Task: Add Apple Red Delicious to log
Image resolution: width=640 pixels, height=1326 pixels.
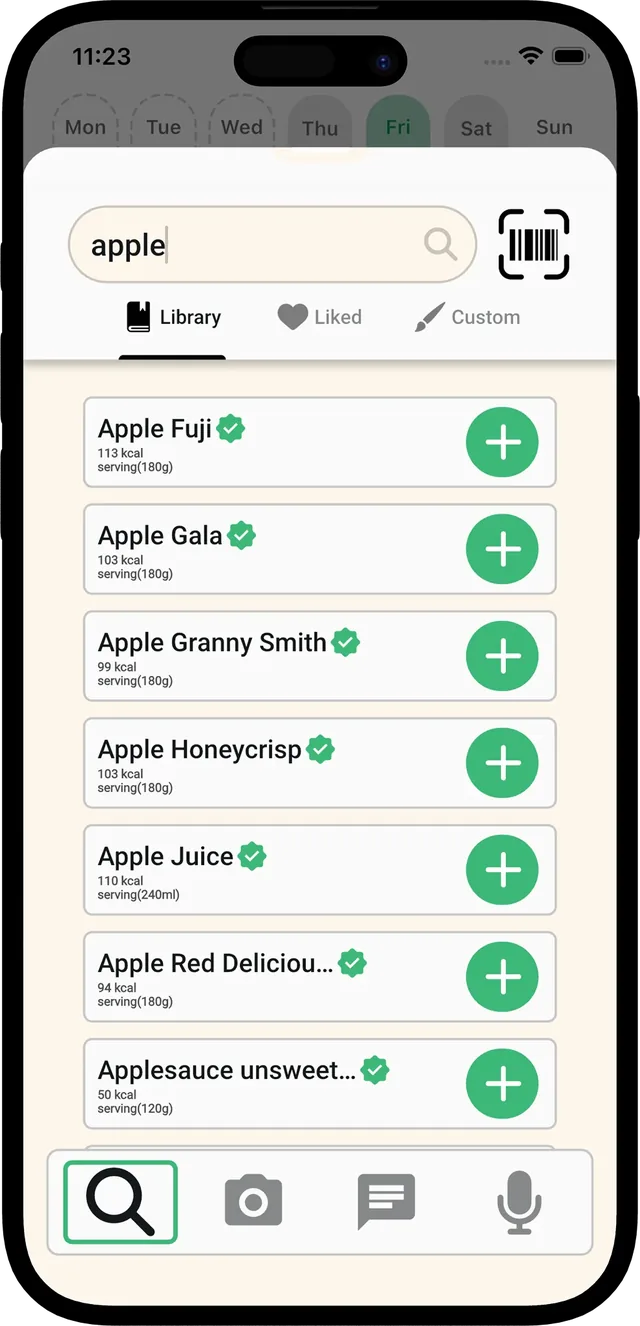Action: click(x=502, y=977)
